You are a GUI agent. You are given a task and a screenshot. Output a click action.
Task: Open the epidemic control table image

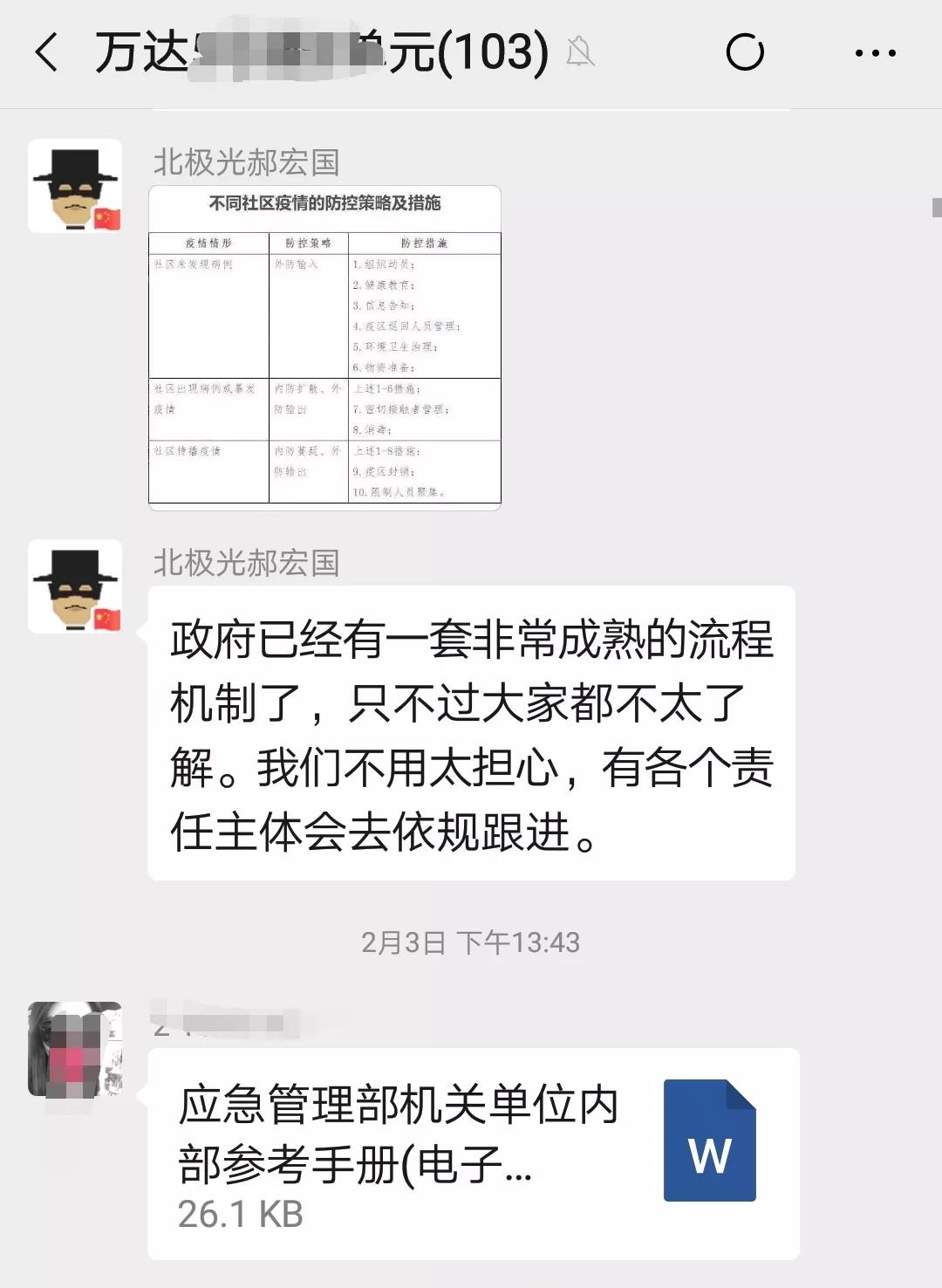(324, 347)
